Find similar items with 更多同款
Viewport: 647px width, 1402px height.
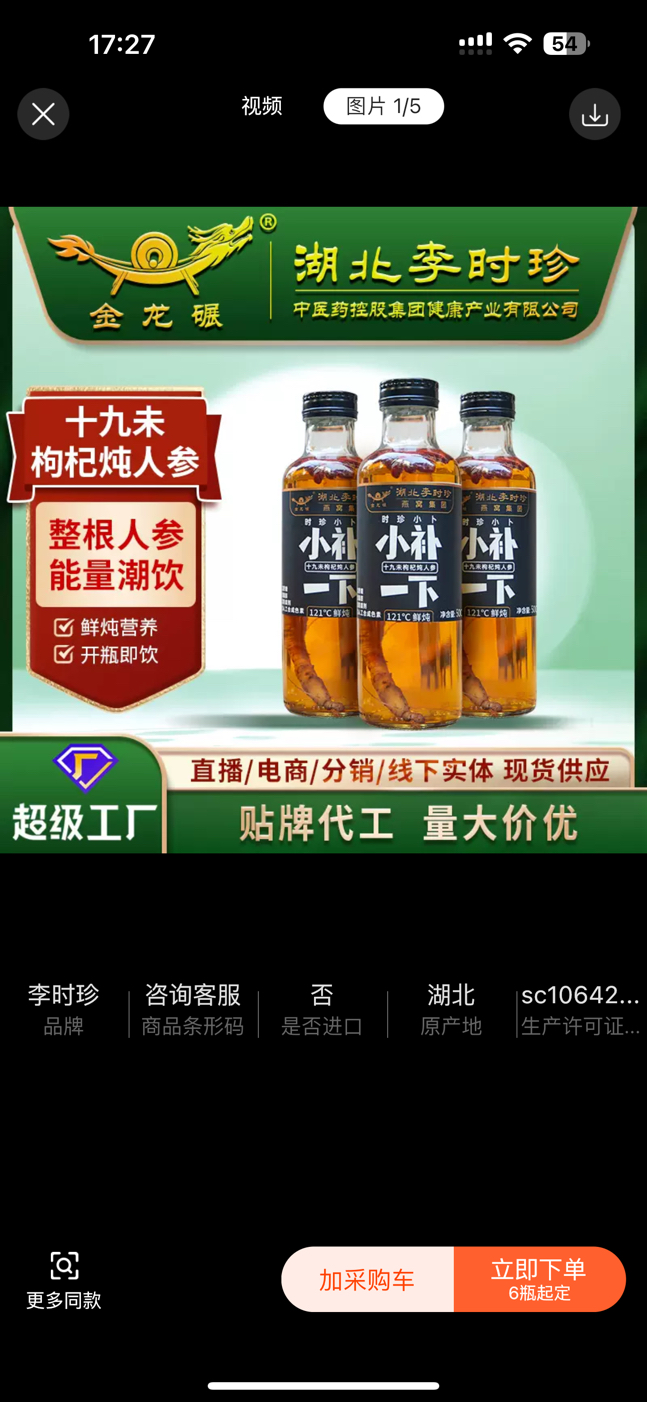[64, 1279]
